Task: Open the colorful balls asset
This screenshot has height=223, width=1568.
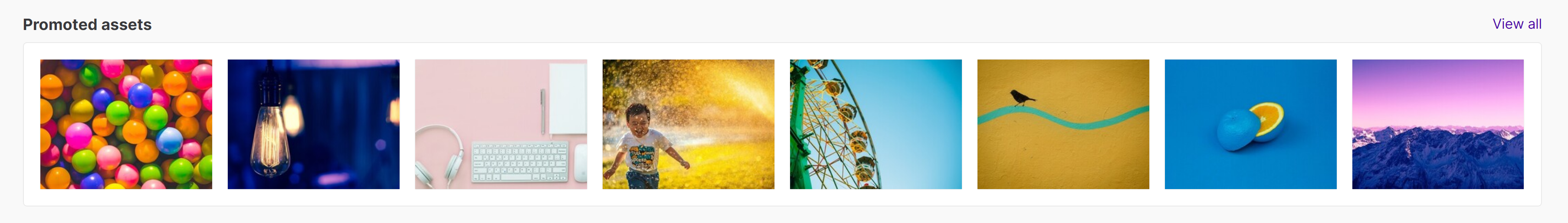Action: coord(126,124)
